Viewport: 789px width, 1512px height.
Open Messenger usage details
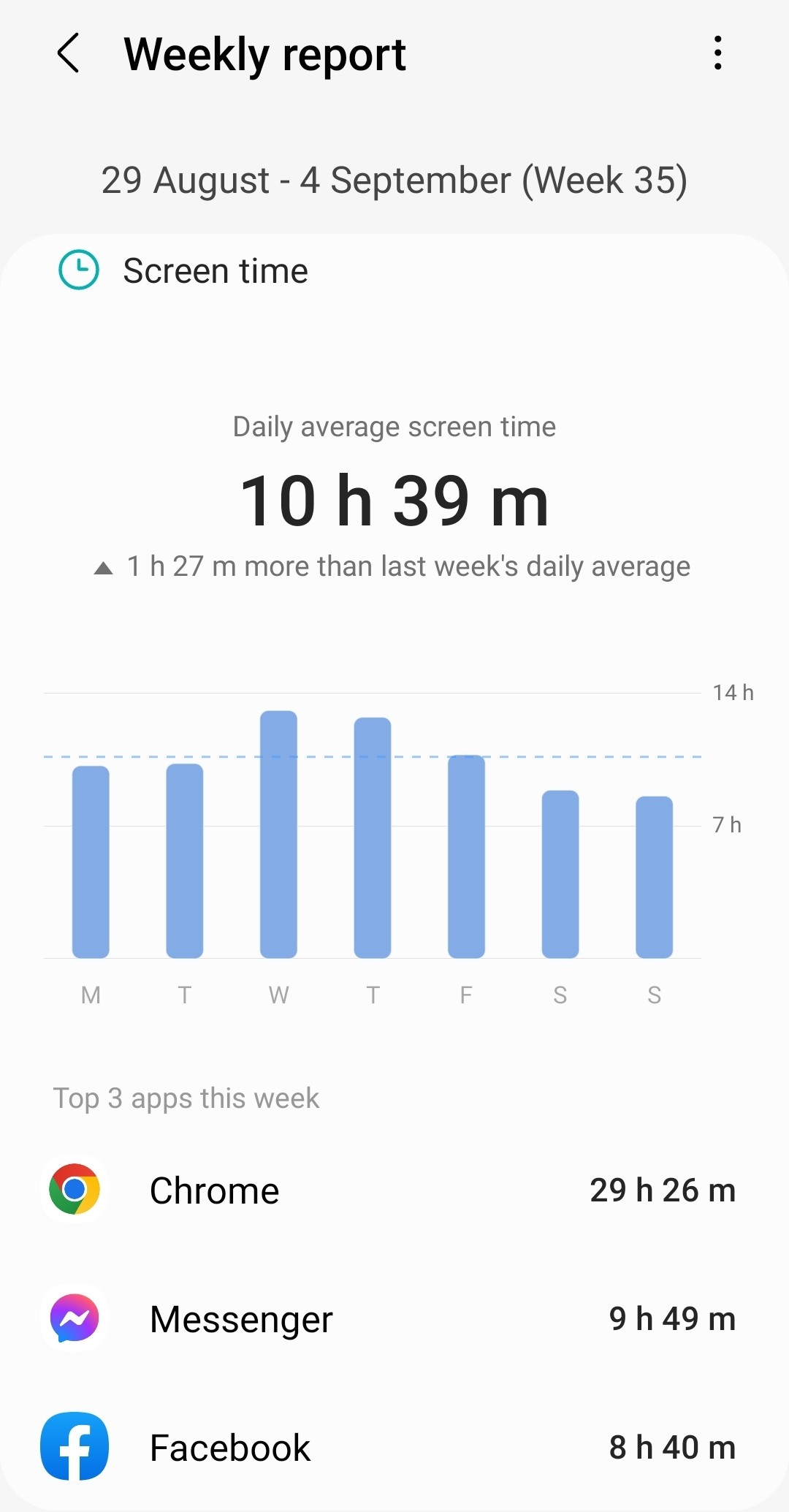pyautogui.click(x=394, y=1319)
